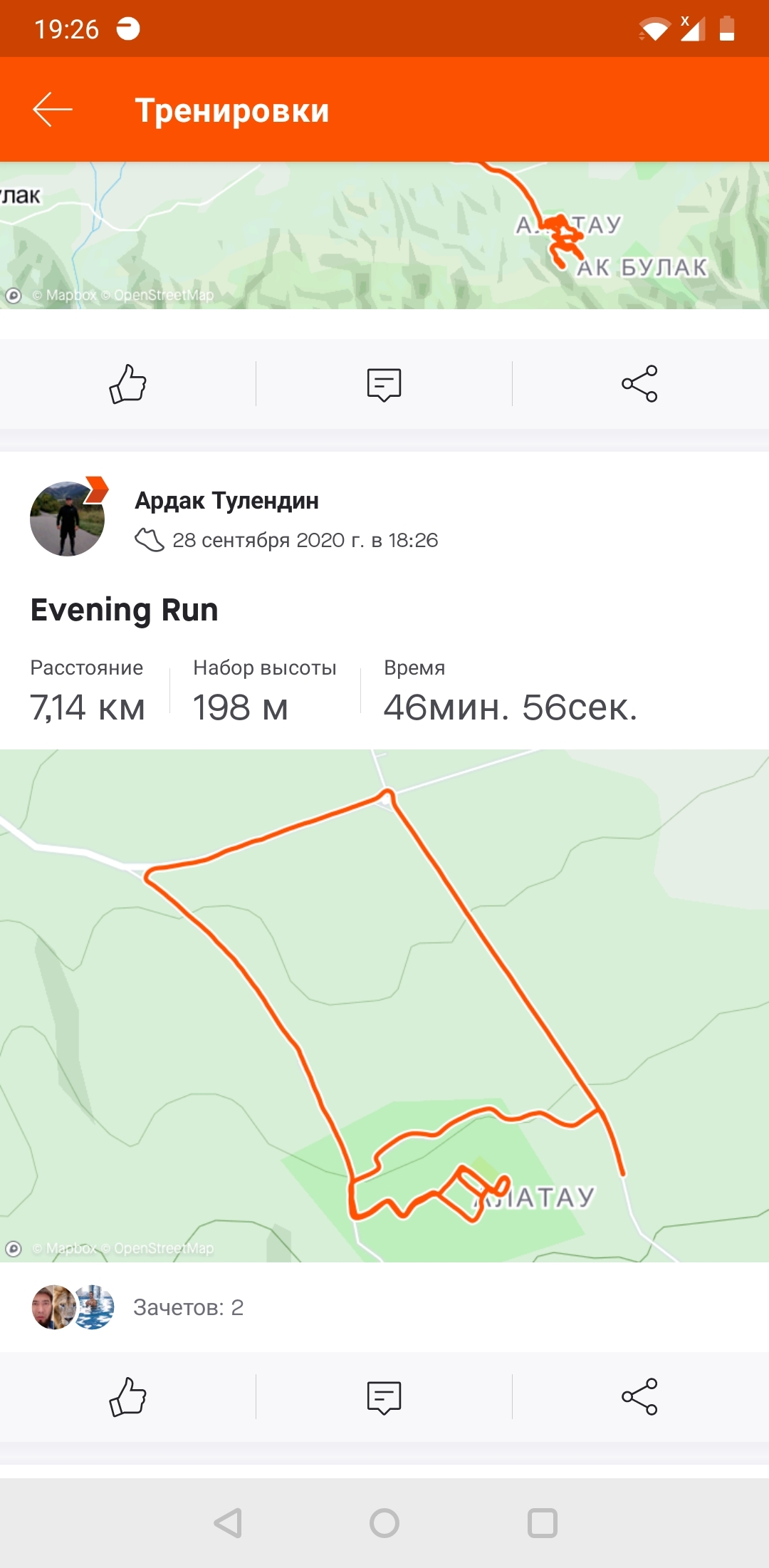Give kudos on the Ак Булак activity above
The width and height of the screenshot is (769, 1568).
[x=128, y=384]
